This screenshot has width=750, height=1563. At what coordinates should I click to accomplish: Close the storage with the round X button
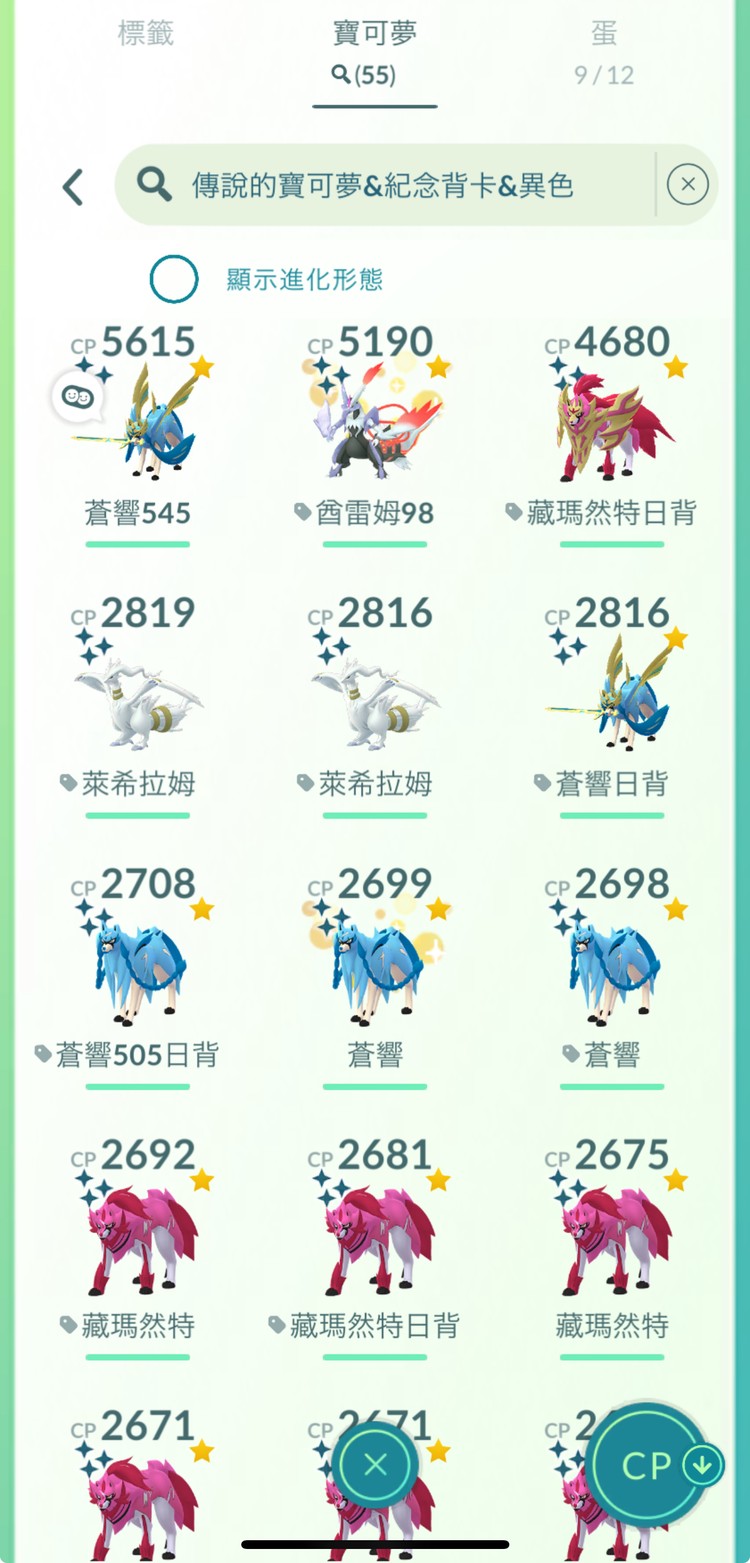[375, 1466]
